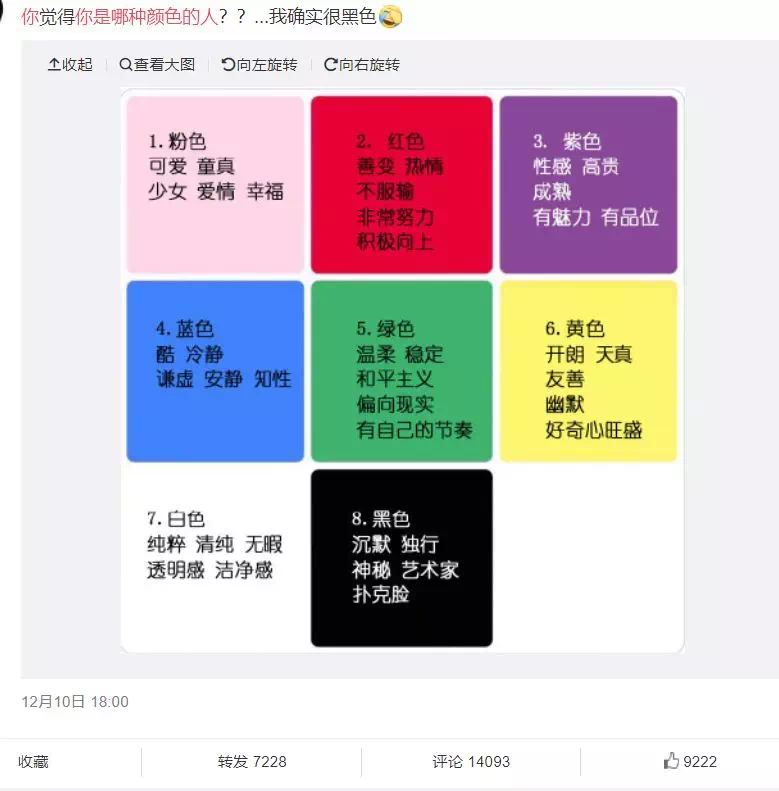
Task: Rotate the image right with 向右旋转
Action: [x=362, y=65]
